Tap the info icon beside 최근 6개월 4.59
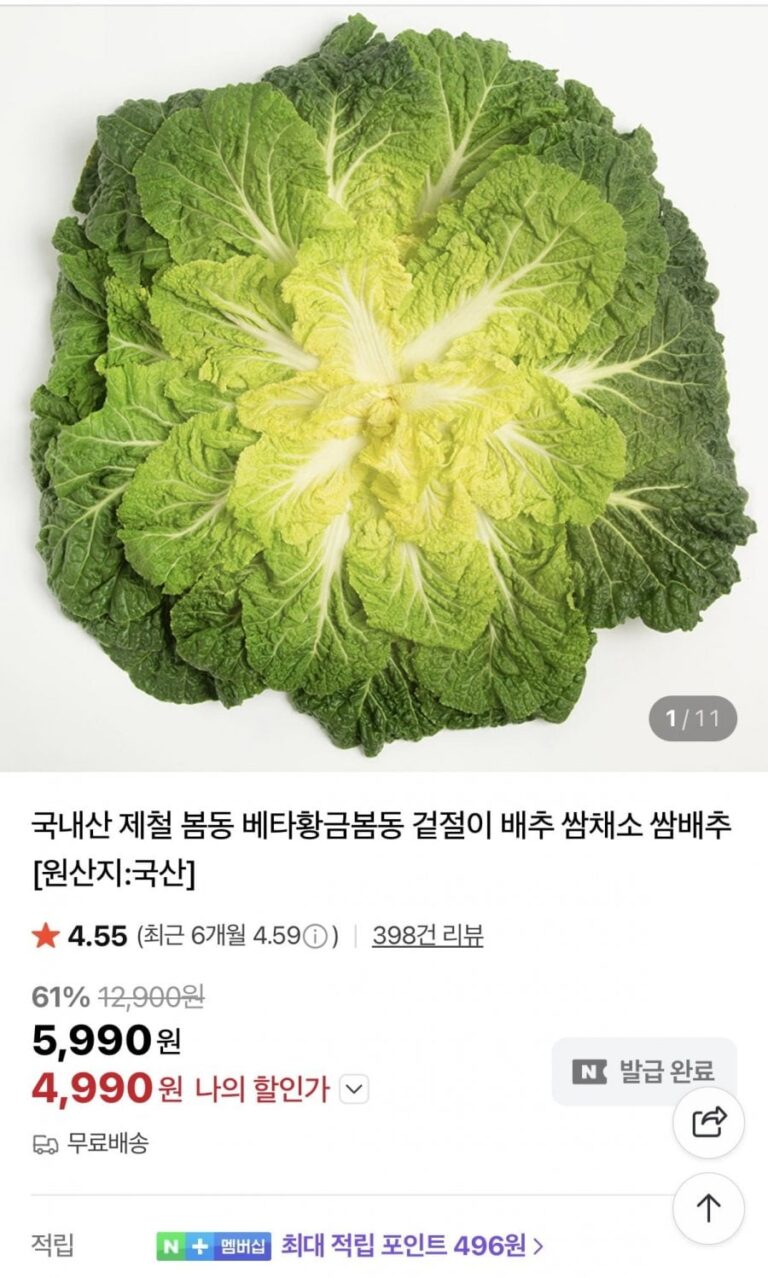Screen dimensions: 768x1278 [315, 937]
